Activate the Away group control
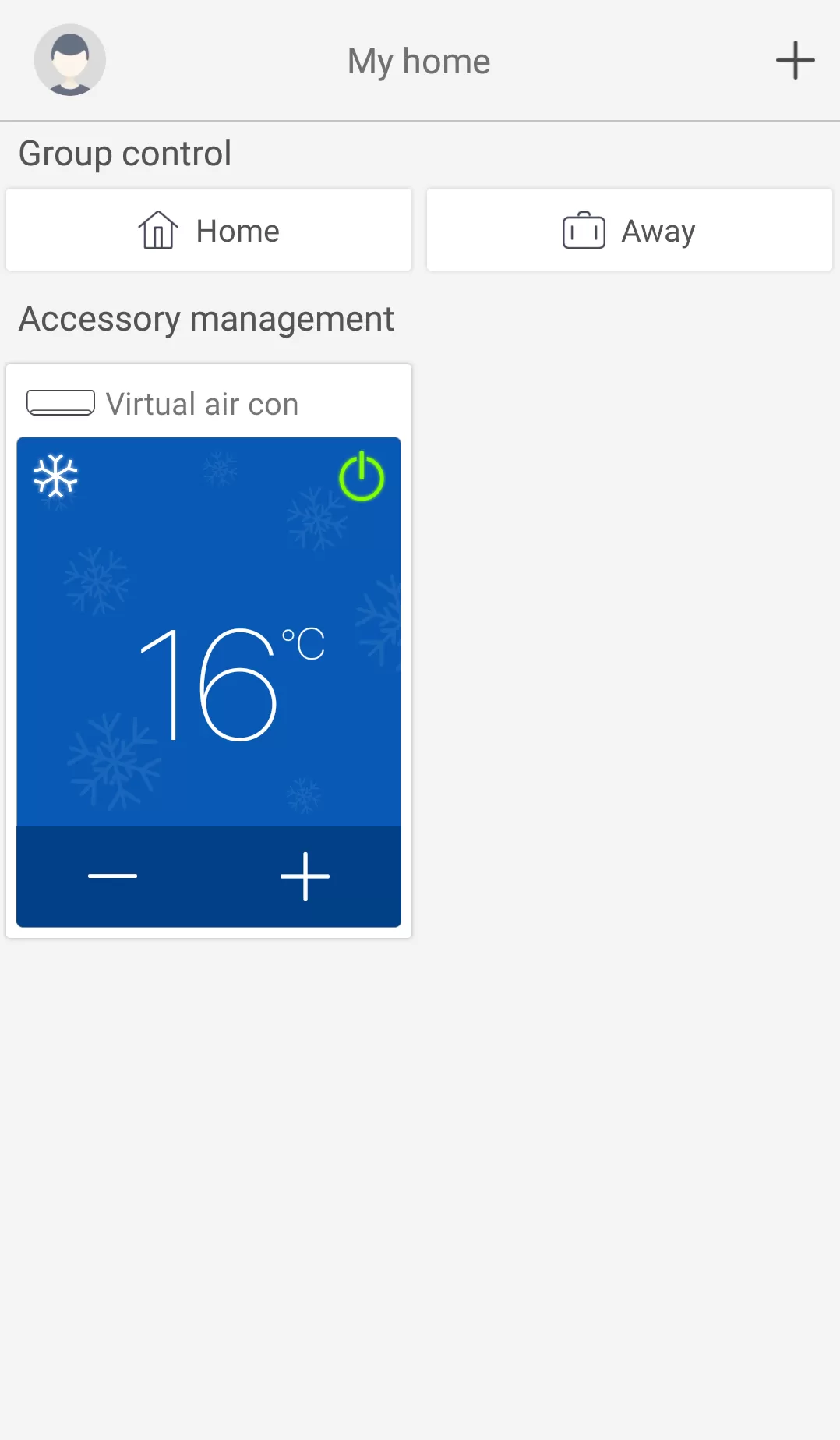The height and width of the screenshot is (1440, 840). click(629, 231)
